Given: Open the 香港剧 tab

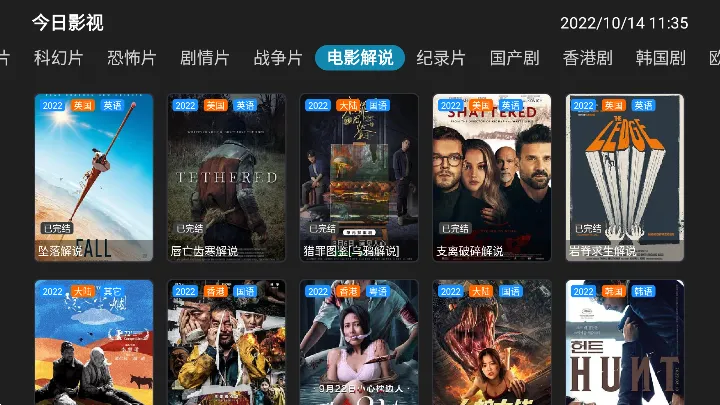Looking at the screenshot, I should 588,58.
